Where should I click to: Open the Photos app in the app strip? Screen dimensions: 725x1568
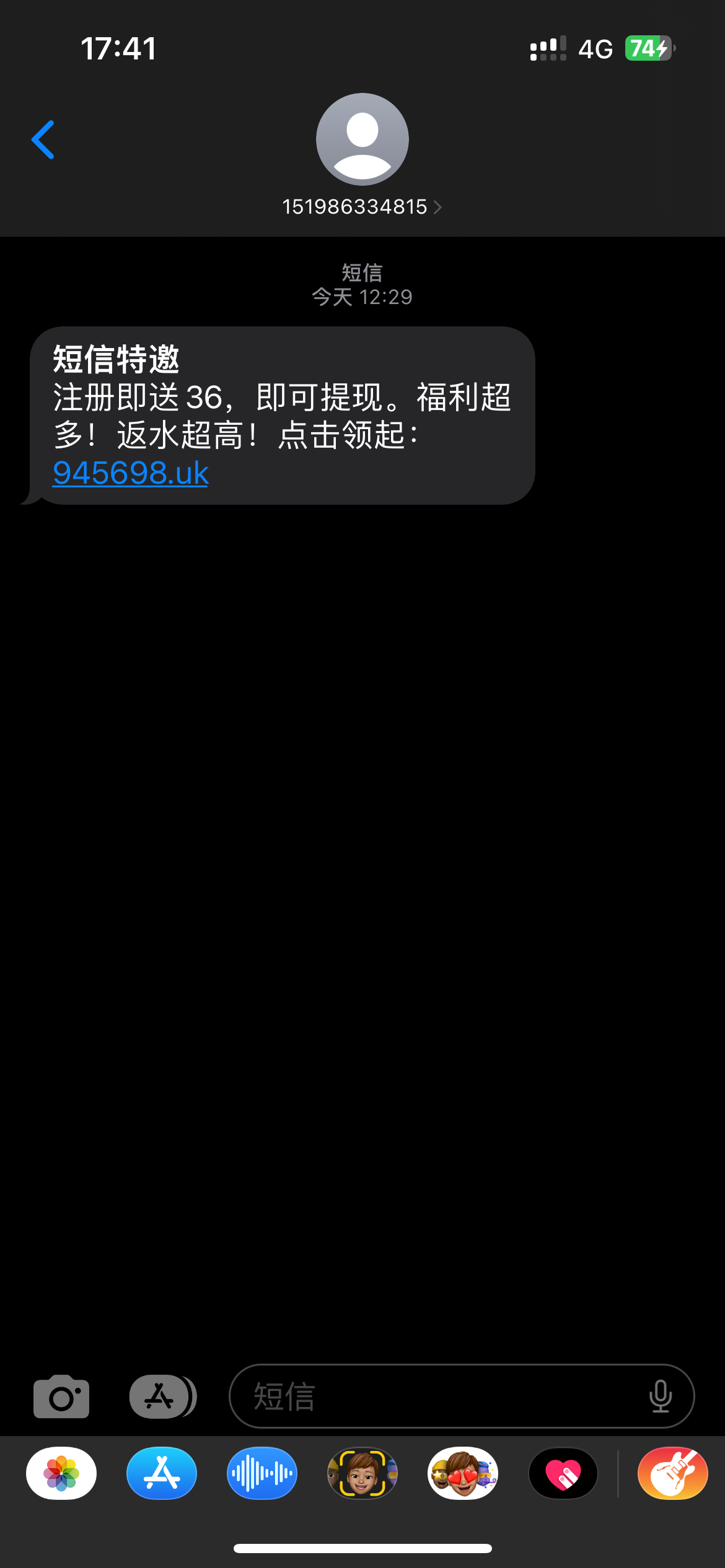tap(61, 1474)
